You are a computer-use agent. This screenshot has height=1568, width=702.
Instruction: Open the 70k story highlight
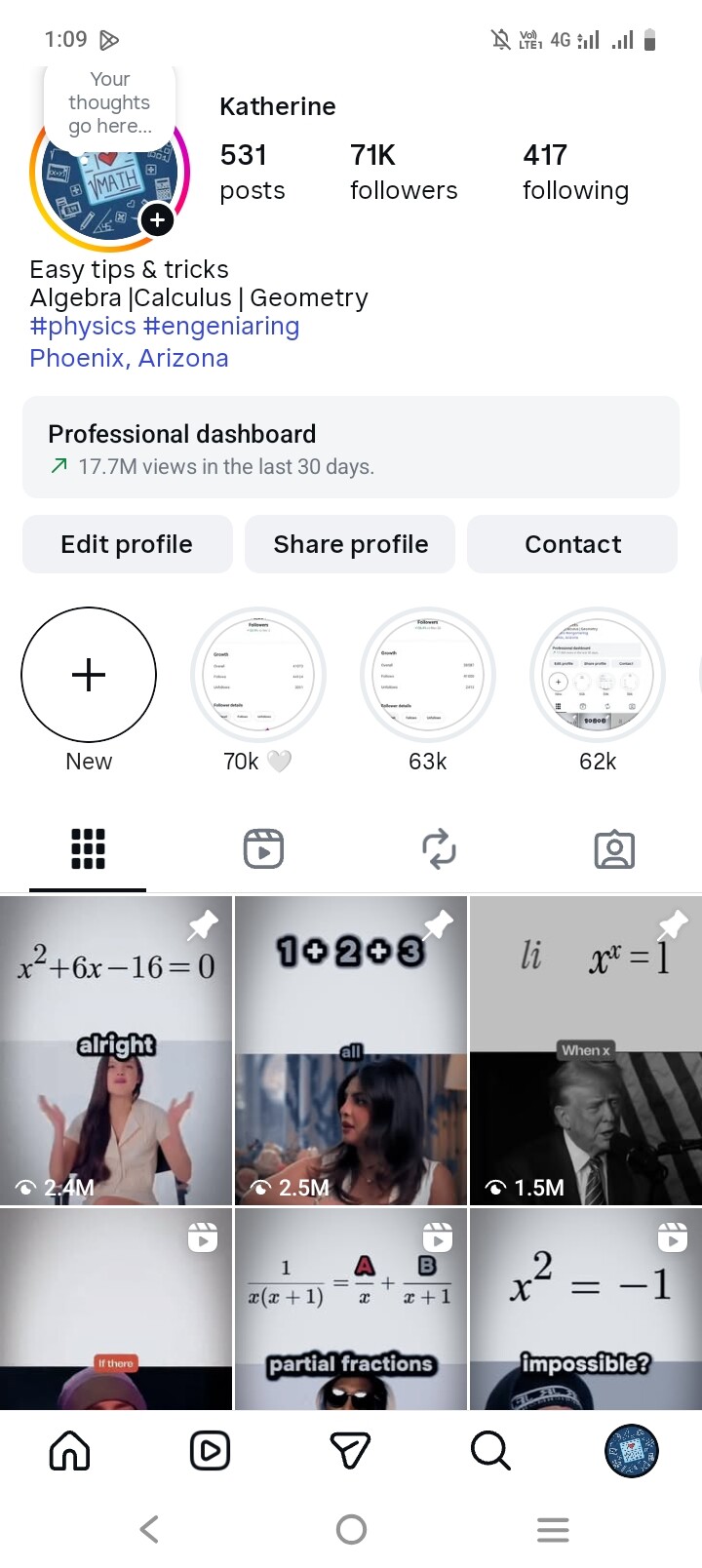(258, 675)
